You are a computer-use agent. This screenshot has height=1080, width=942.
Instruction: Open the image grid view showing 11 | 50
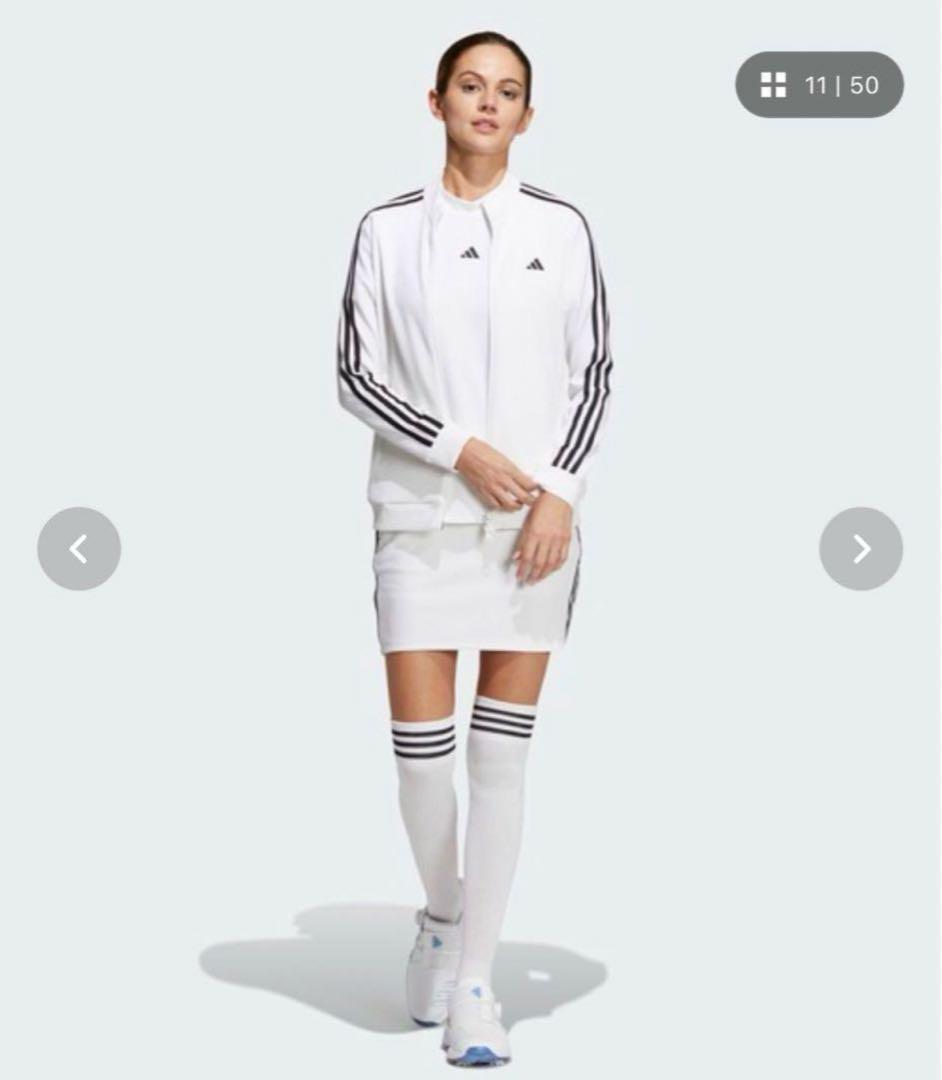tap(819, 85)
